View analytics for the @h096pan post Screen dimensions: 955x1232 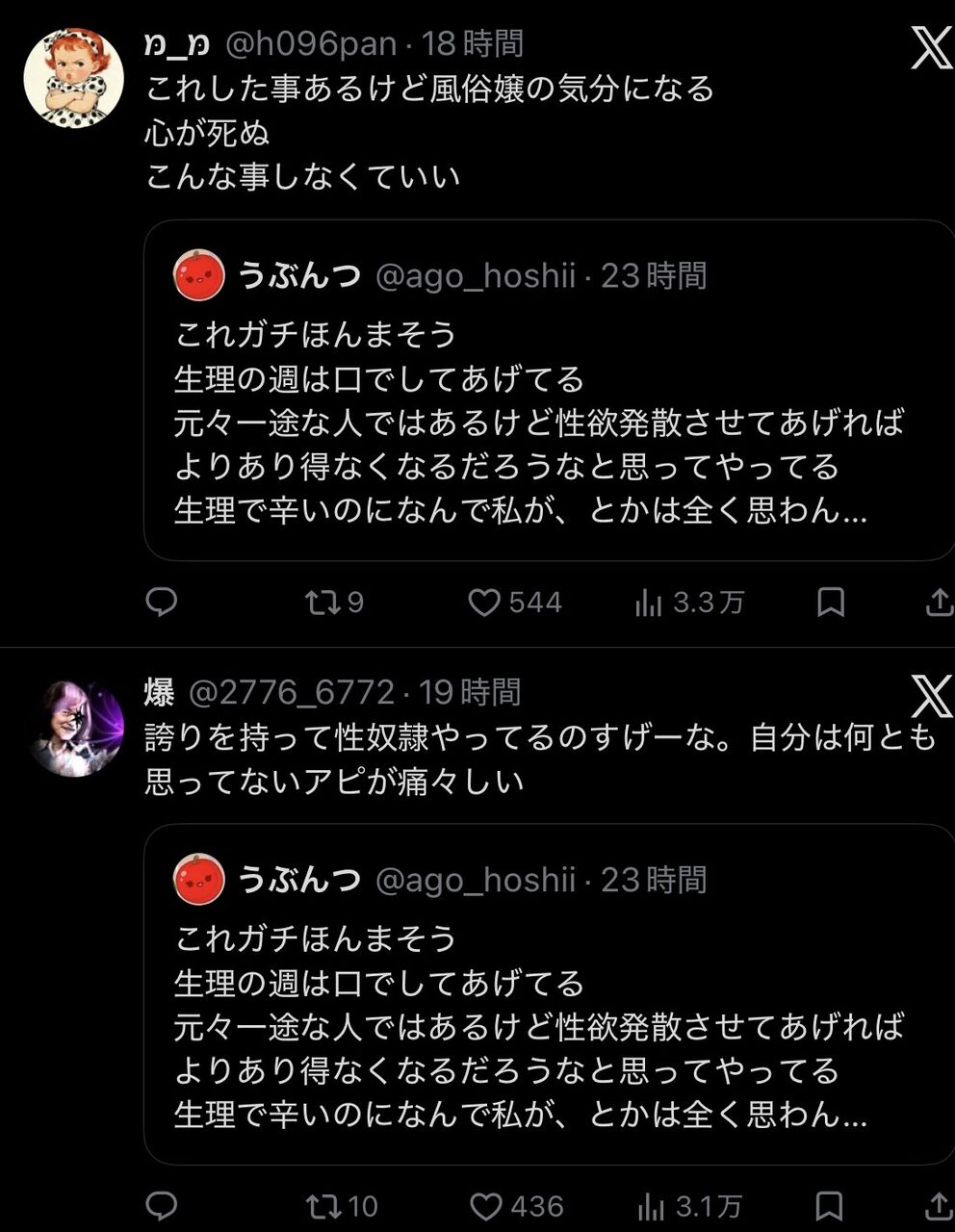689,603
